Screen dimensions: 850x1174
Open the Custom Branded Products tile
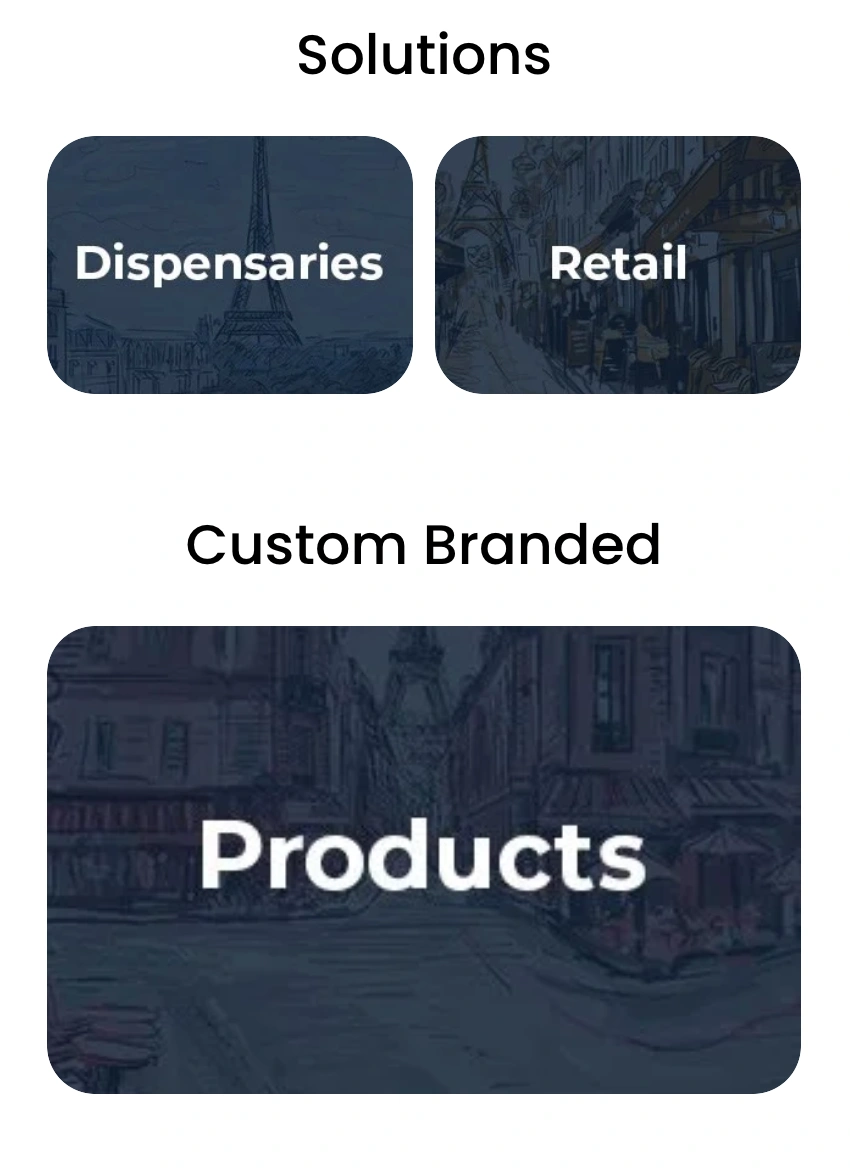(423, 859)
